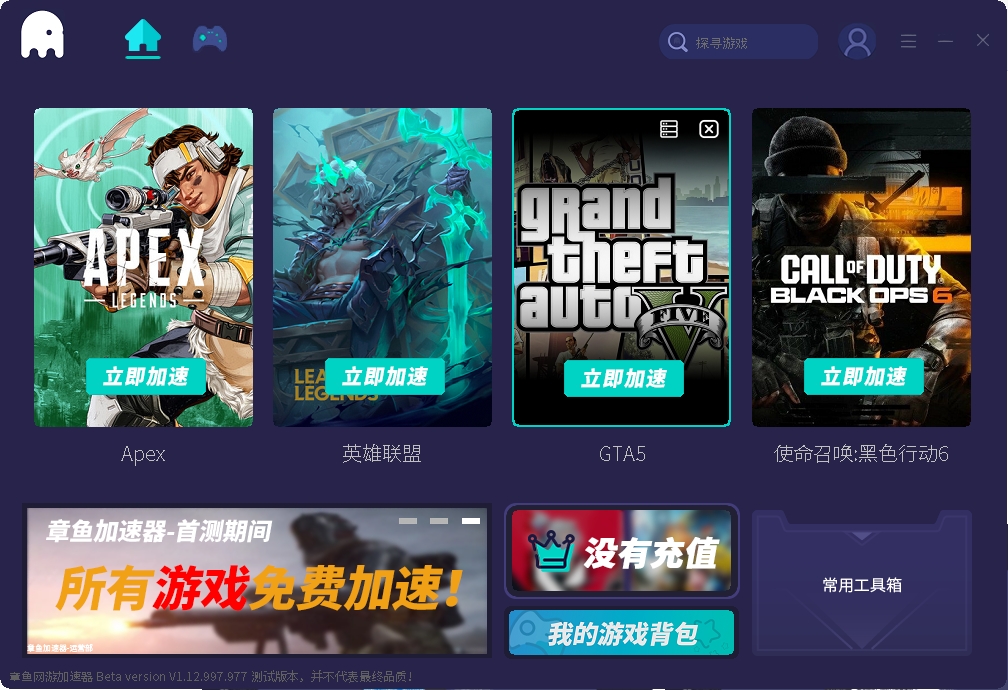Open the hamburger menu
Screen dimensions: 1008x690
point(908,42)
